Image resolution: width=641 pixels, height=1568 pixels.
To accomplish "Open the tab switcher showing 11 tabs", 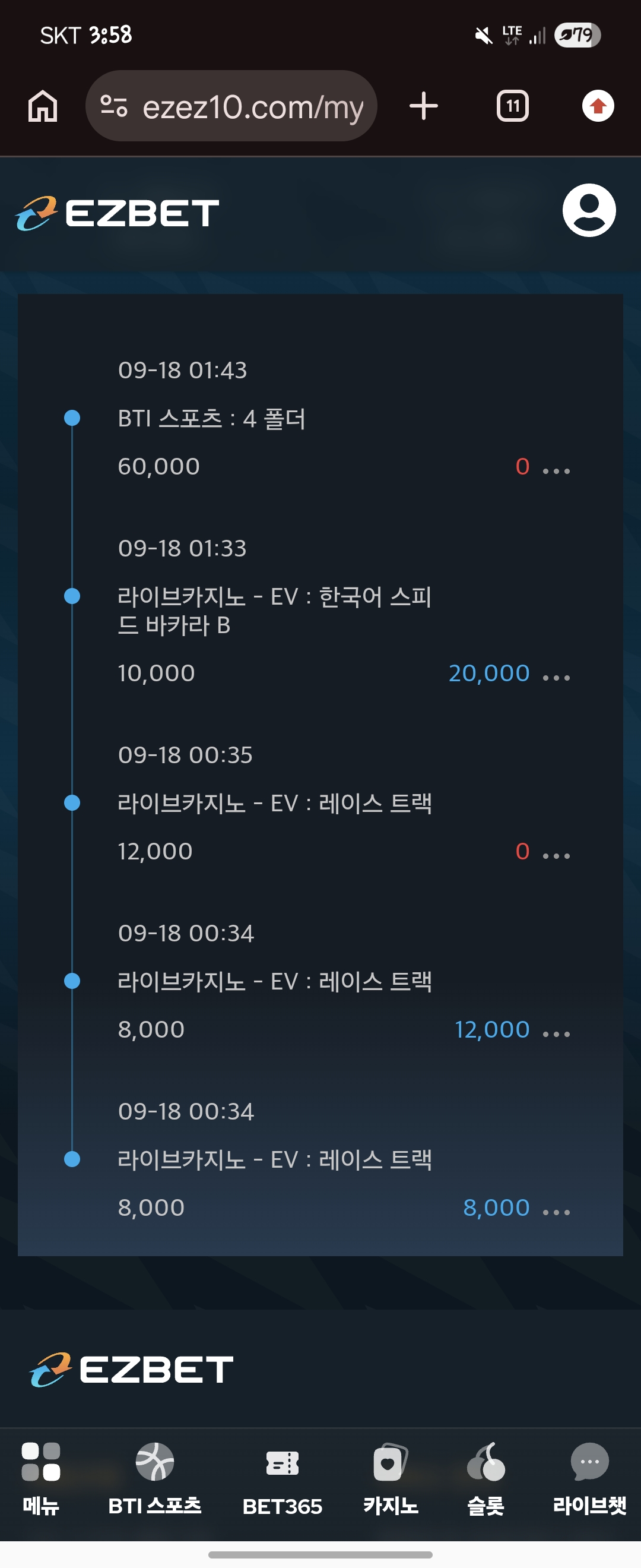I will [513, 106].
